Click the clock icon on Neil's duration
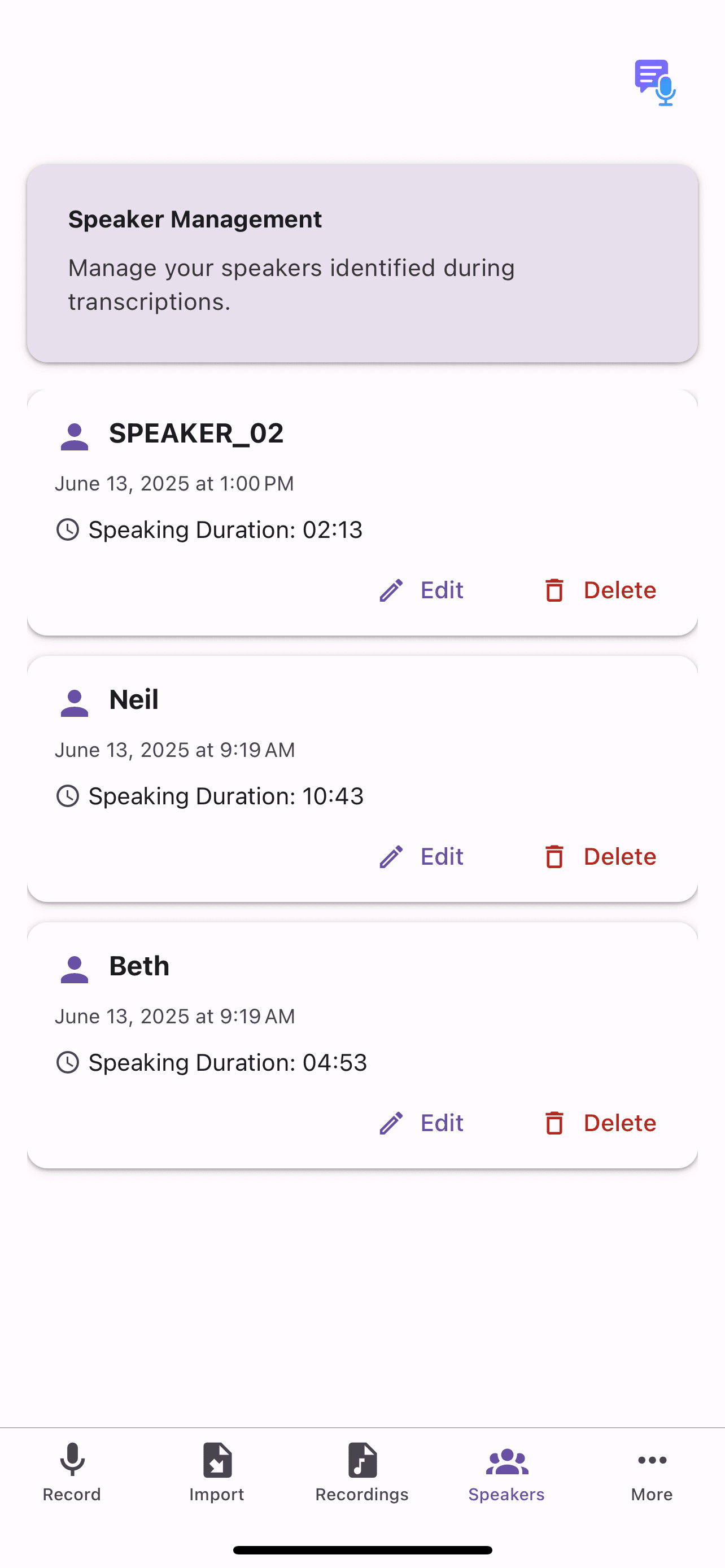The width and height of the screenshot is (725, 1568). pyautogui.click(x=68, y=795)
